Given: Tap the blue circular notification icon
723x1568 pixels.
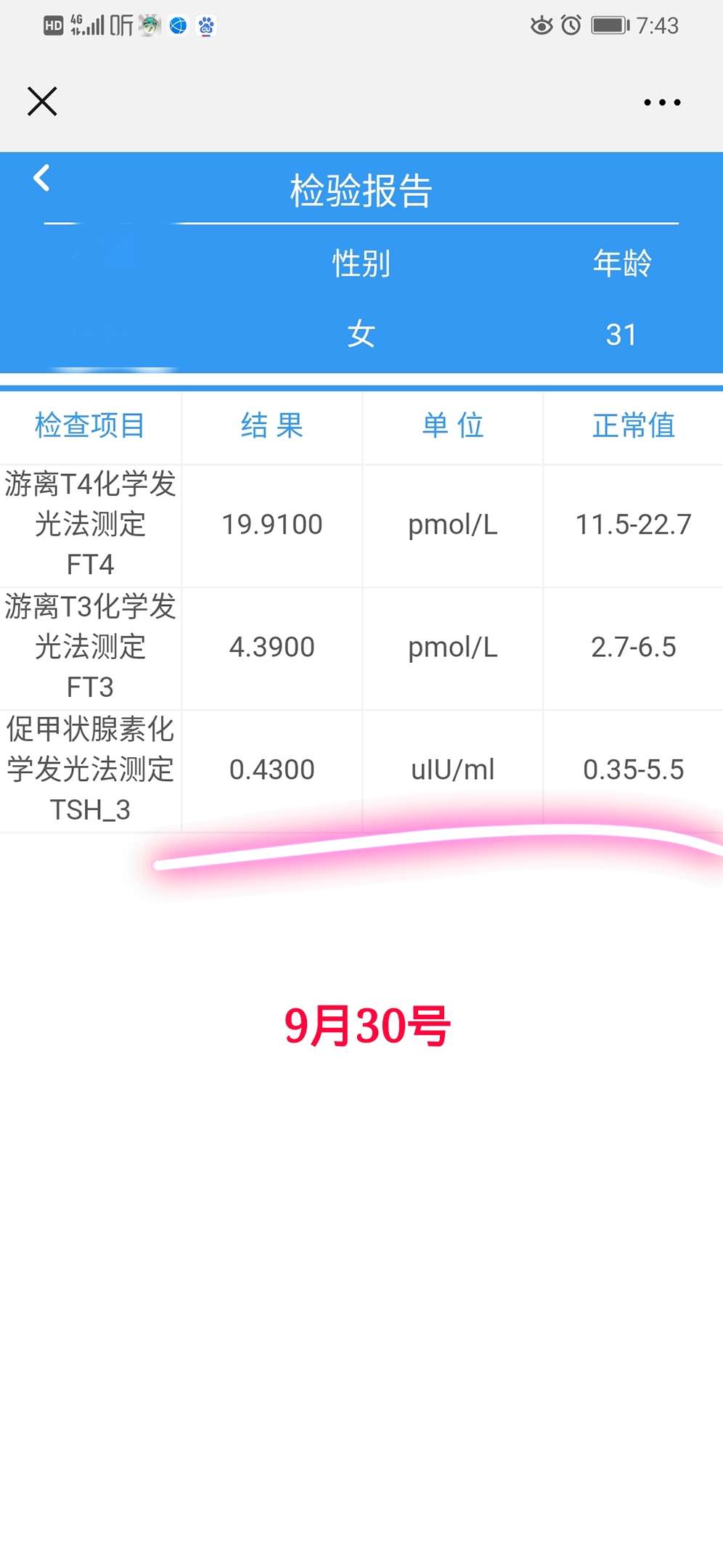Looking at the screenshot, I should 176,25.
